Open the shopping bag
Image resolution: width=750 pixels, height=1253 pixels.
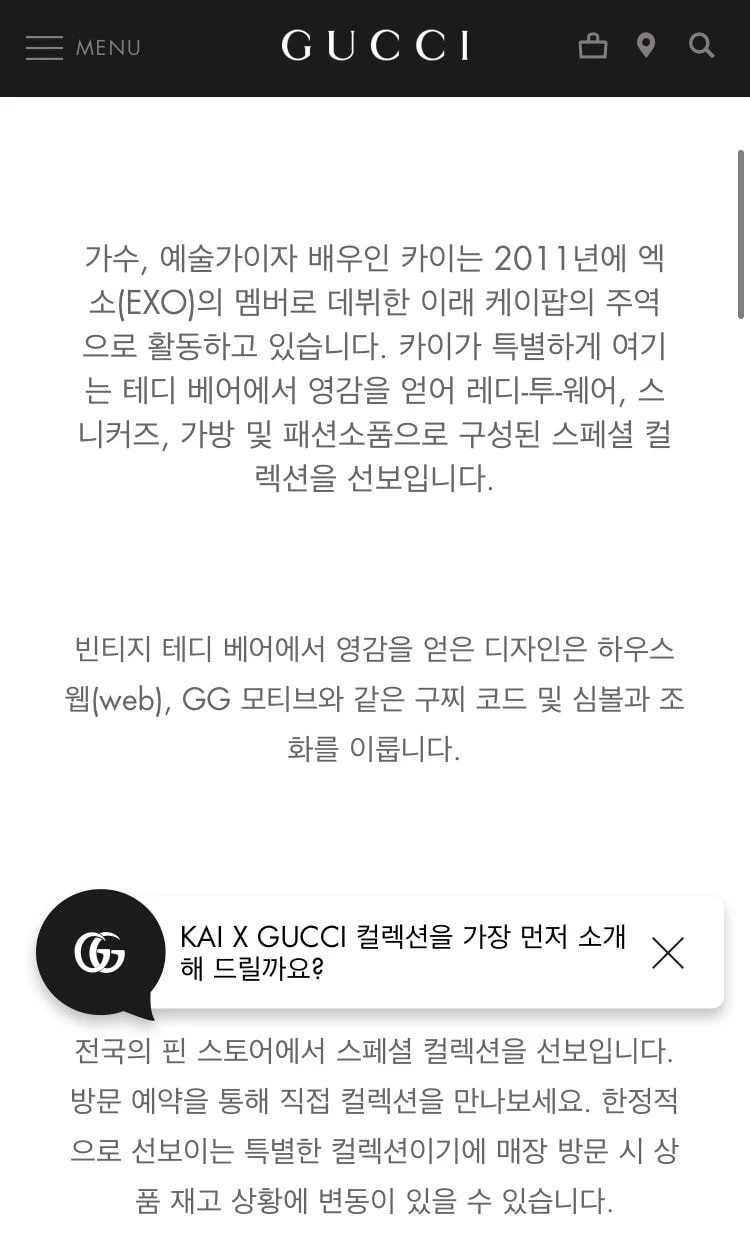click(593, 46)
